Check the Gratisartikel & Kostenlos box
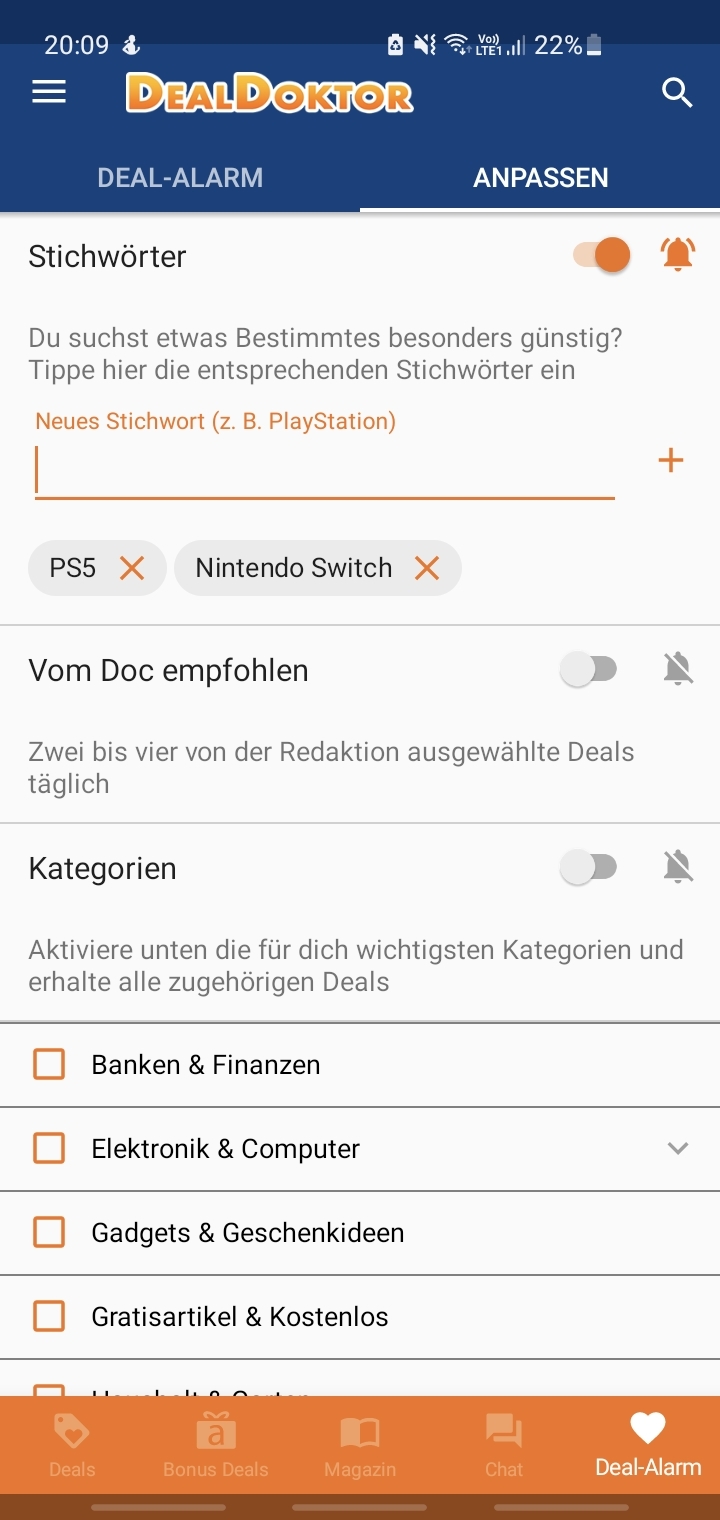Image resolution: width=720 pixels, height=1520 pixels. [x=49, y=1316]
